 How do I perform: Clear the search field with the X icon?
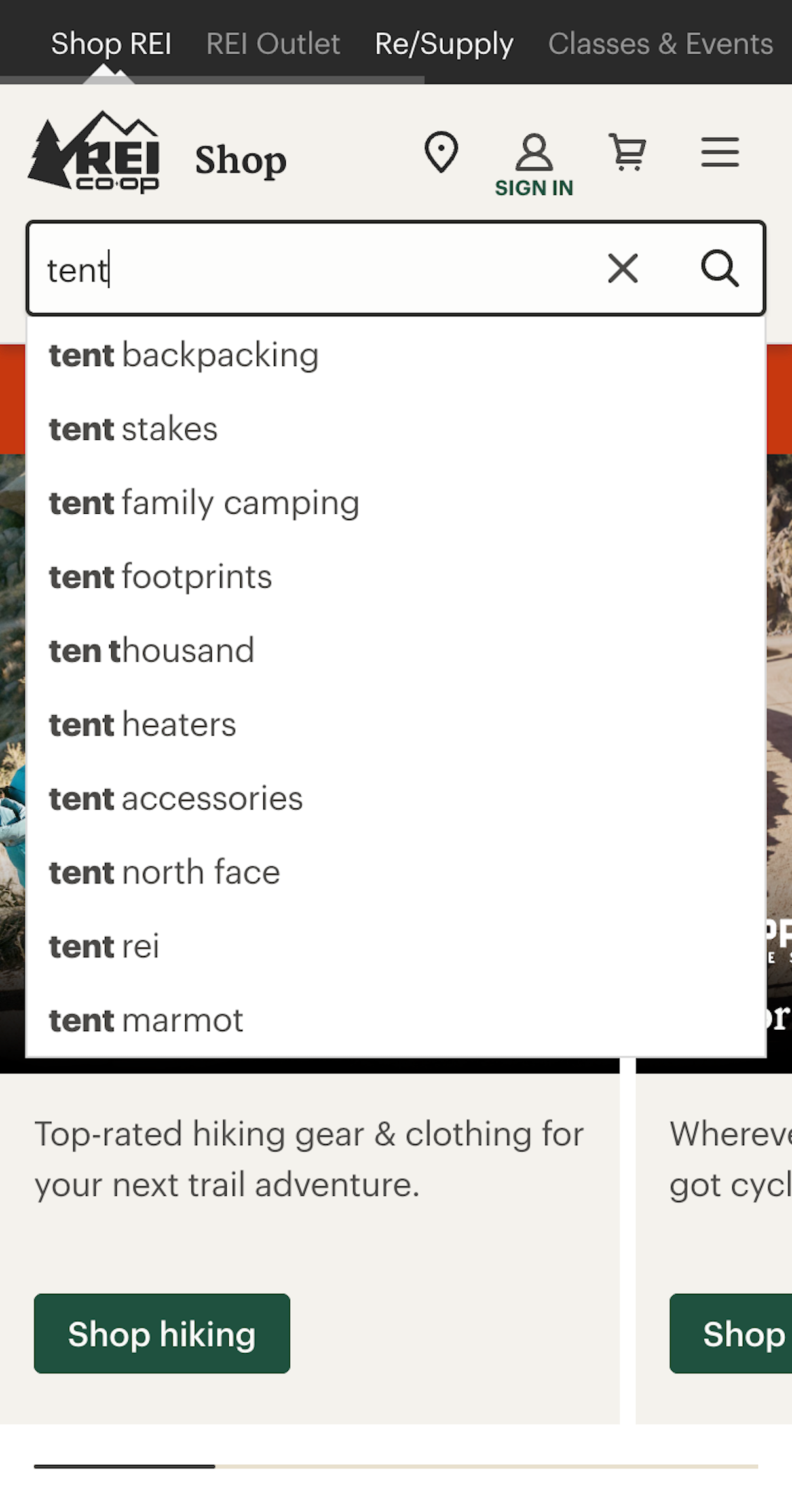tap(622, 268)
